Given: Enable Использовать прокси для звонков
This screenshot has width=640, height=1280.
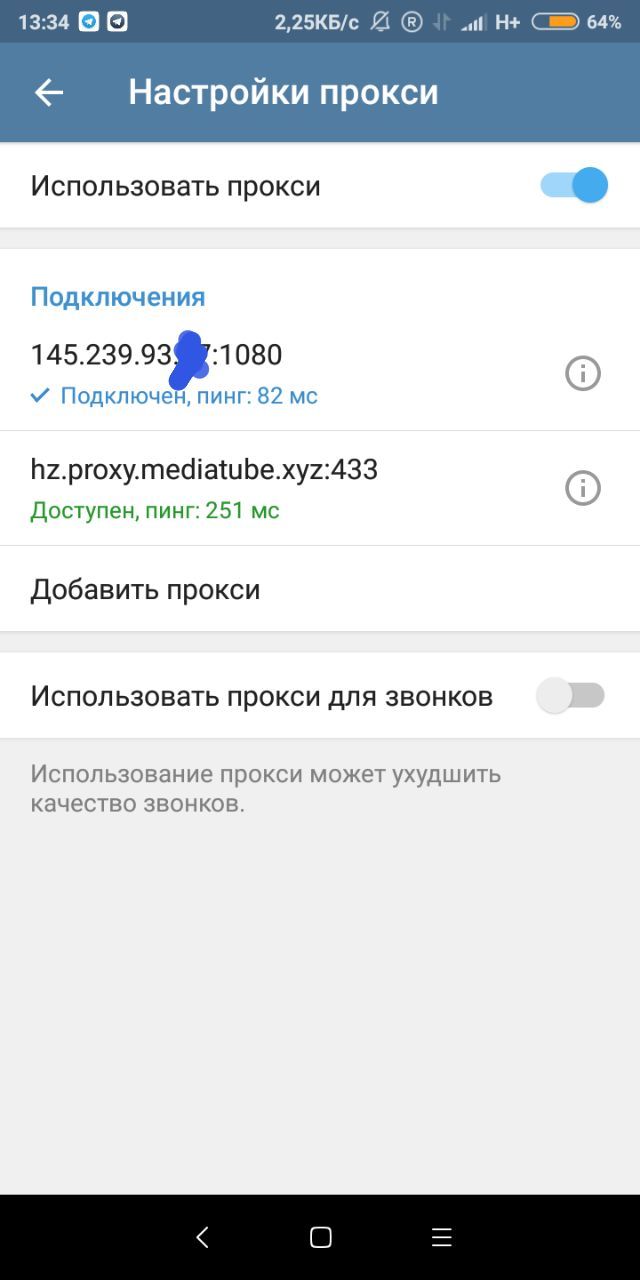Looking at the screenshot, I should point(571,696).
